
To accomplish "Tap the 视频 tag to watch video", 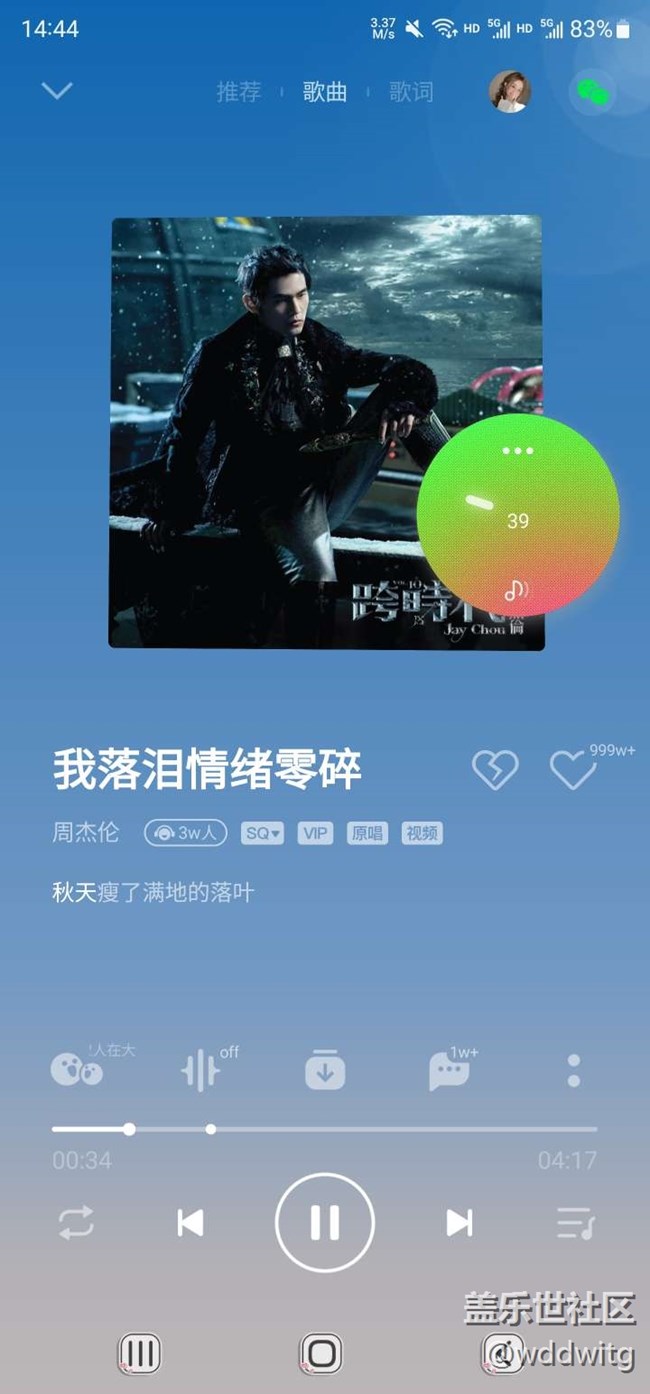I will click(422, 833).
